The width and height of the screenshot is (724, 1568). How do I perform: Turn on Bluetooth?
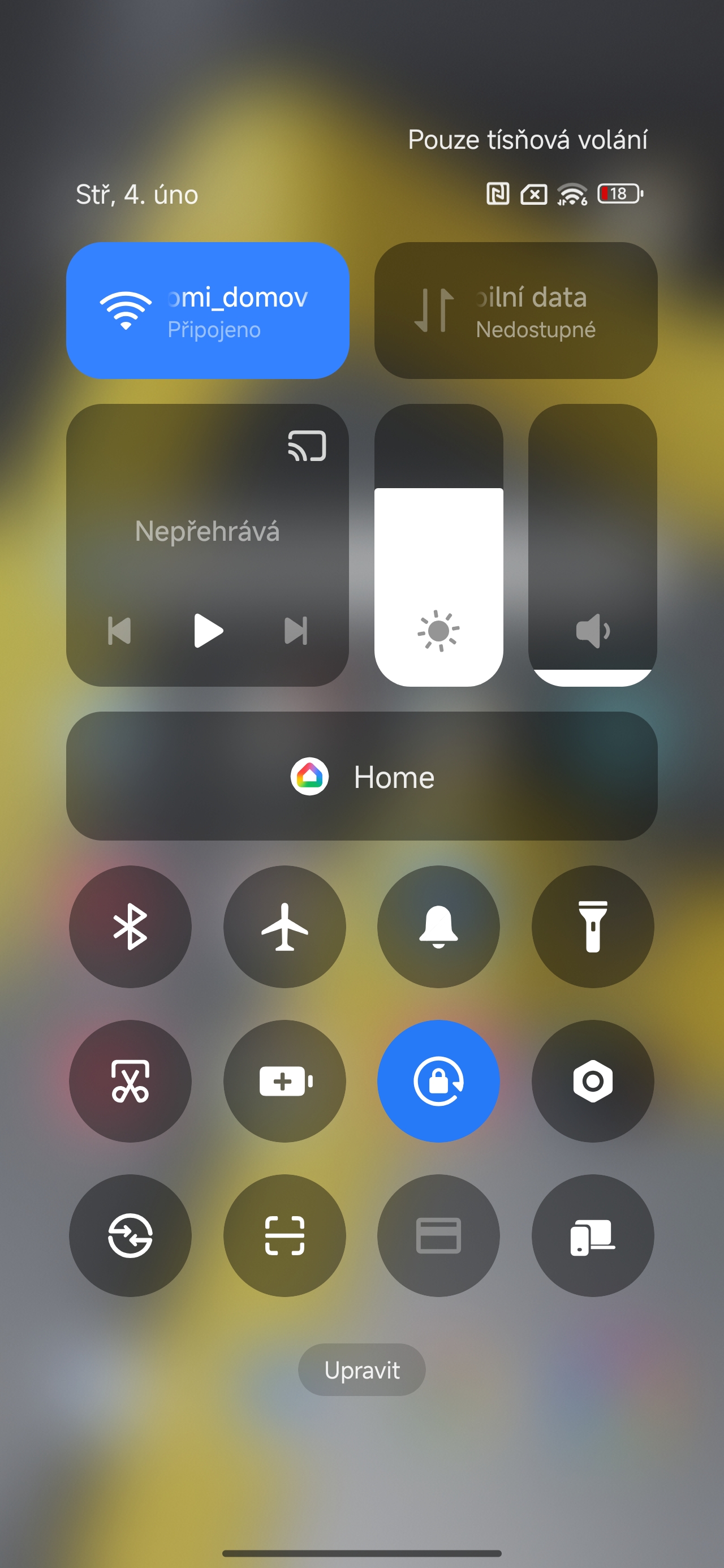coord(130,927)
